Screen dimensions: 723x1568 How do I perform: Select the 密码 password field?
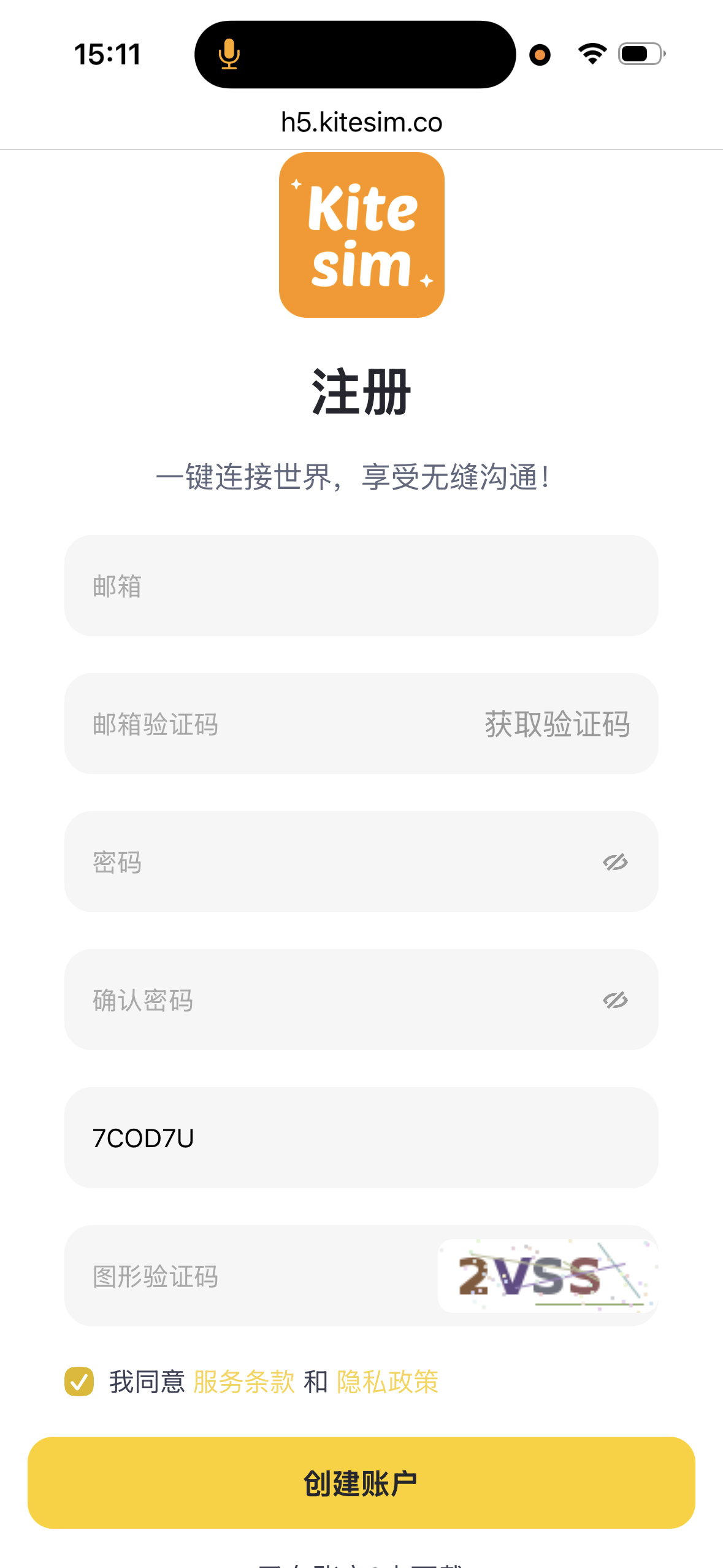click(331, 862)
